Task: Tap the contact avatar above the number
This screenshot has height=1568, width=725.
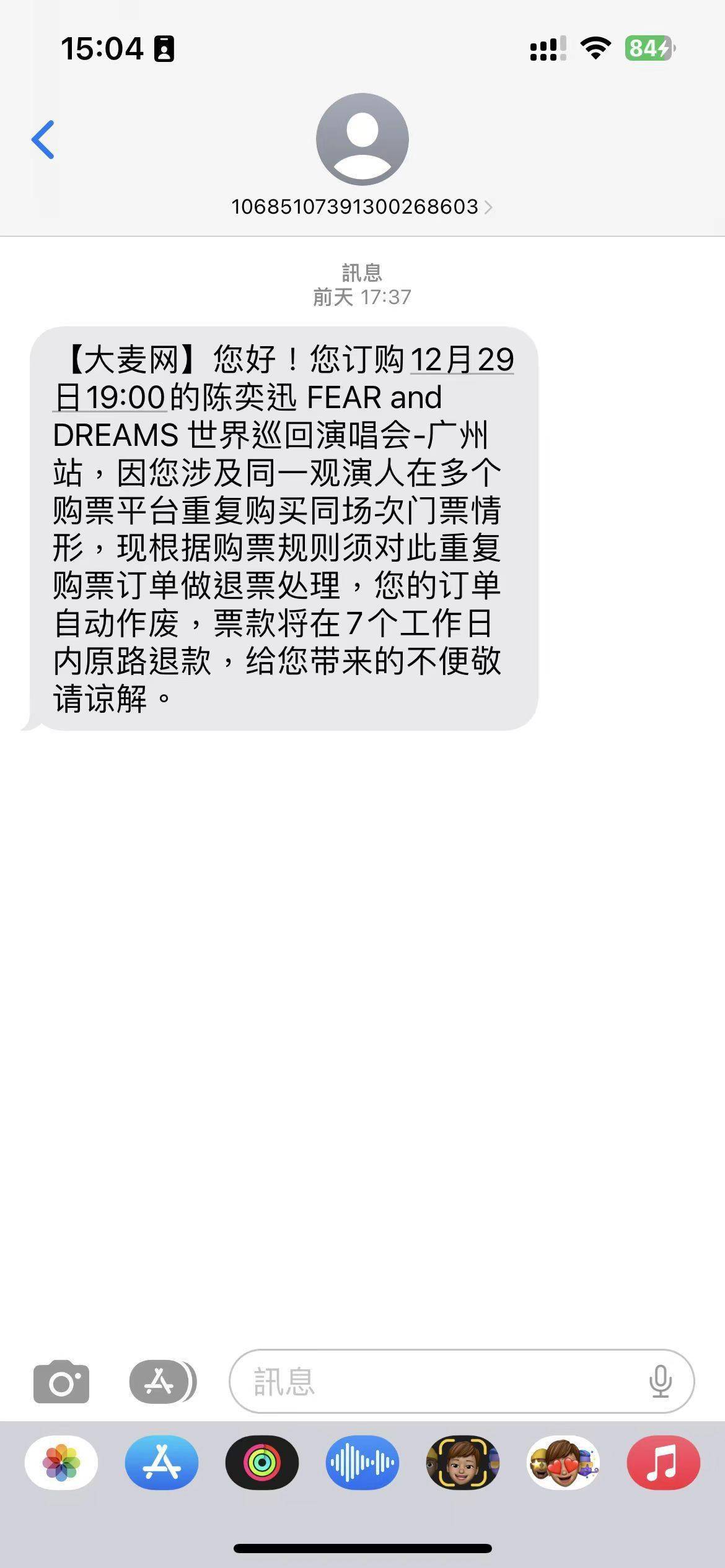Action: (362, 139)
